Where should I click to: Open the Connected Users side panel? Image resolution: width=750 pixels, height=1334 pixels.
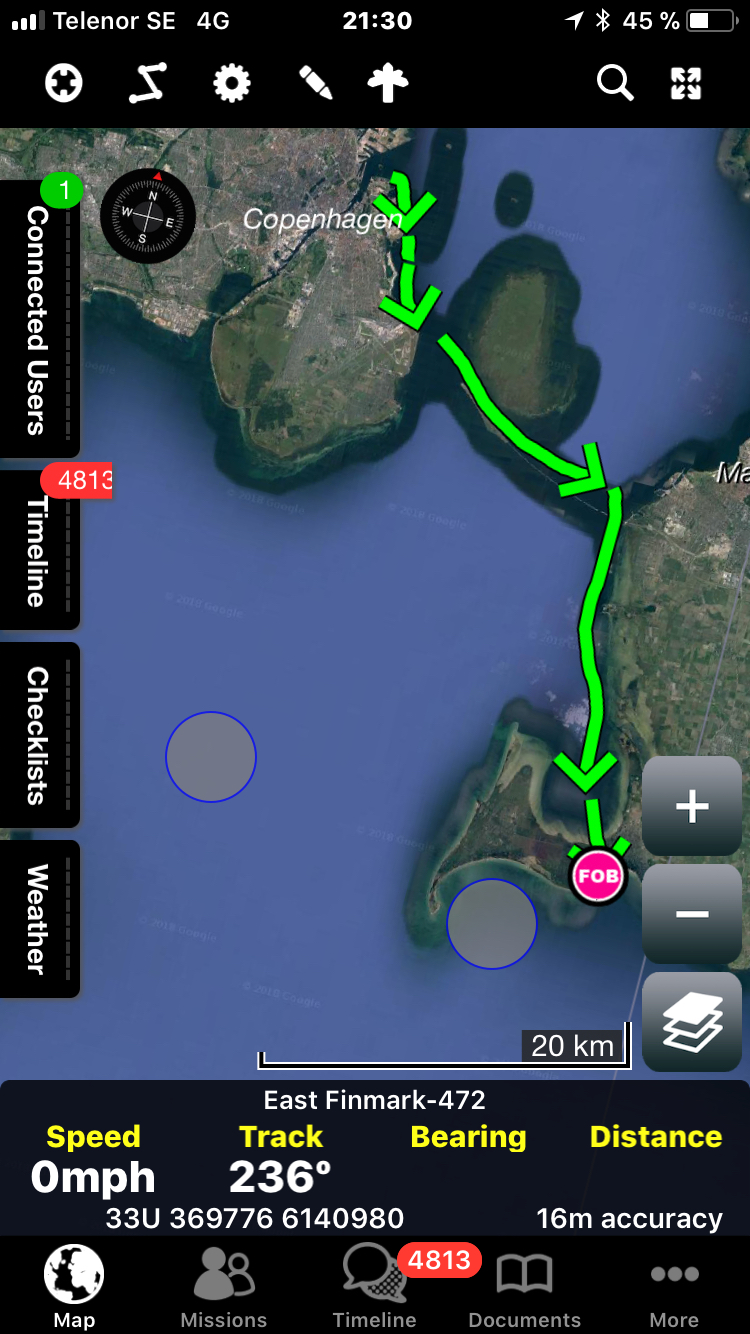point(38,320)
